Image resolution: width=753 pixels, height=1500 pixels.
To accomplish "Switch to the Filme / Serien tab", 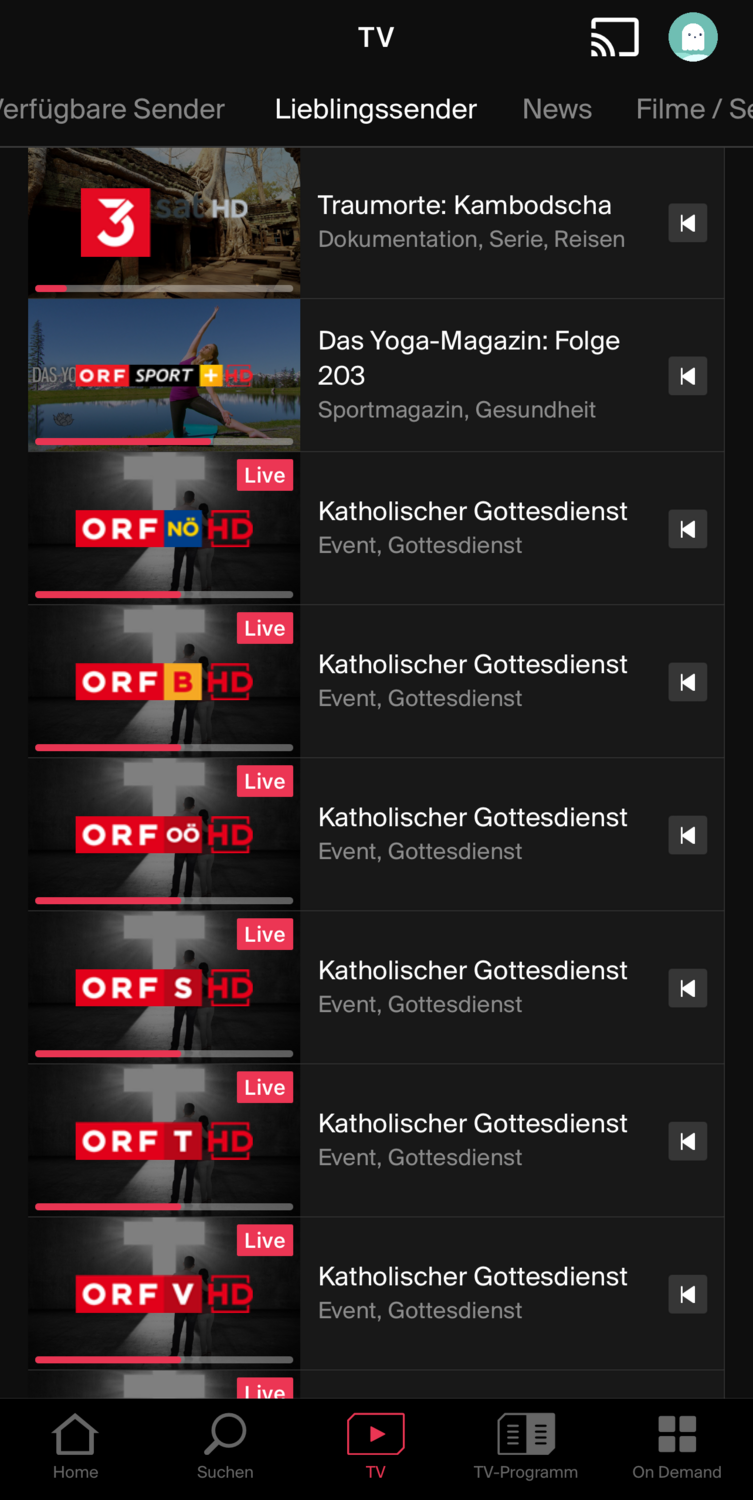I will pos(693,109).
